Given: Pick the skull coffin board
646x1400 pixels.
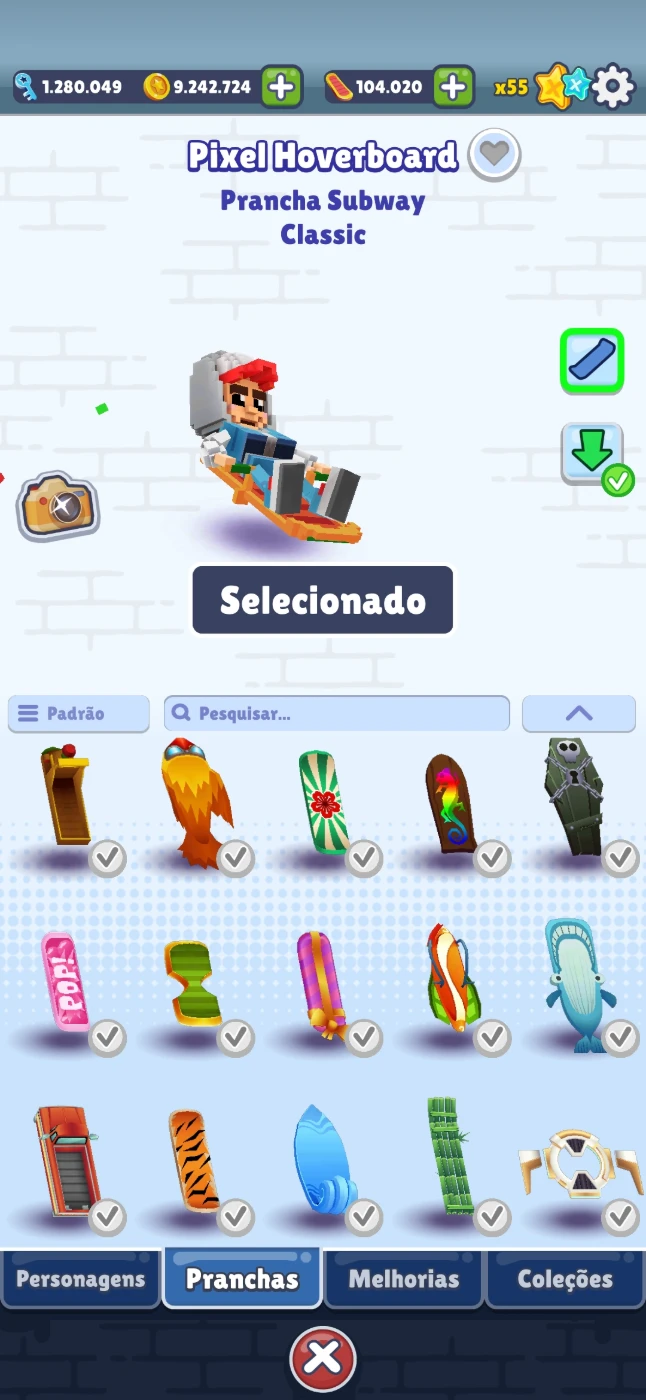Looking at the screenshot, I should pos(577,800).
